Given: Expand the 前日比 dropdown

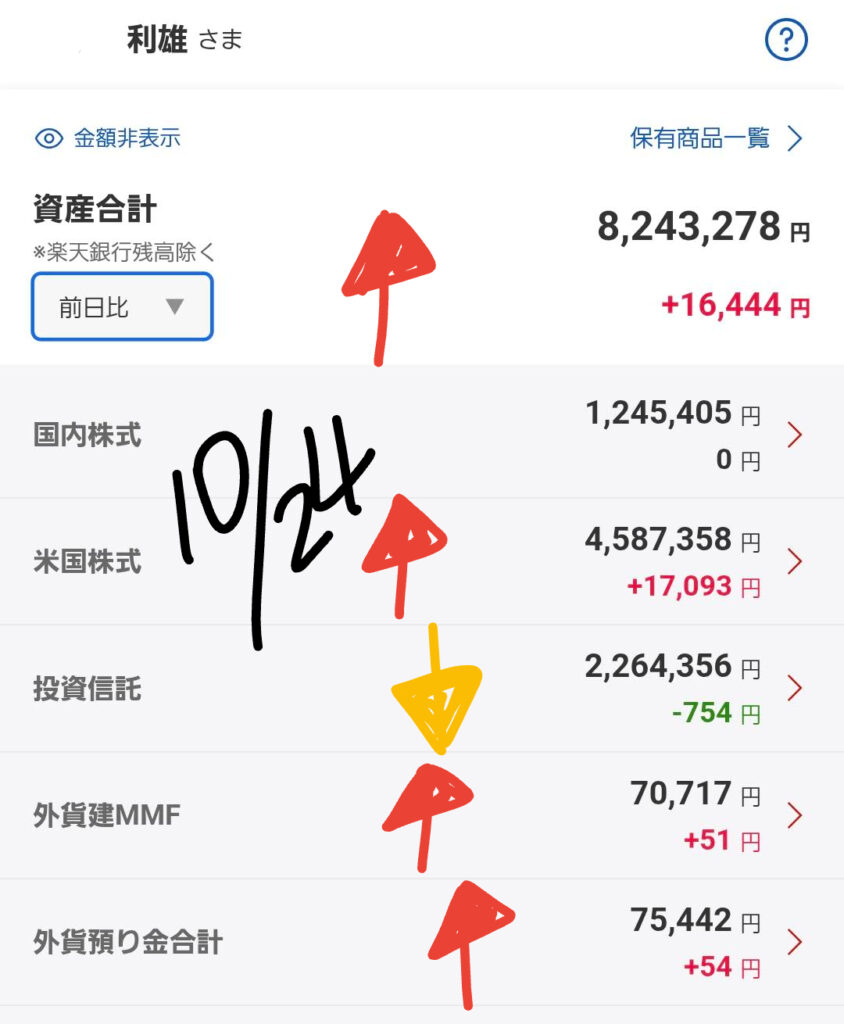Looking at the screenshot, I should pos(122,307).
